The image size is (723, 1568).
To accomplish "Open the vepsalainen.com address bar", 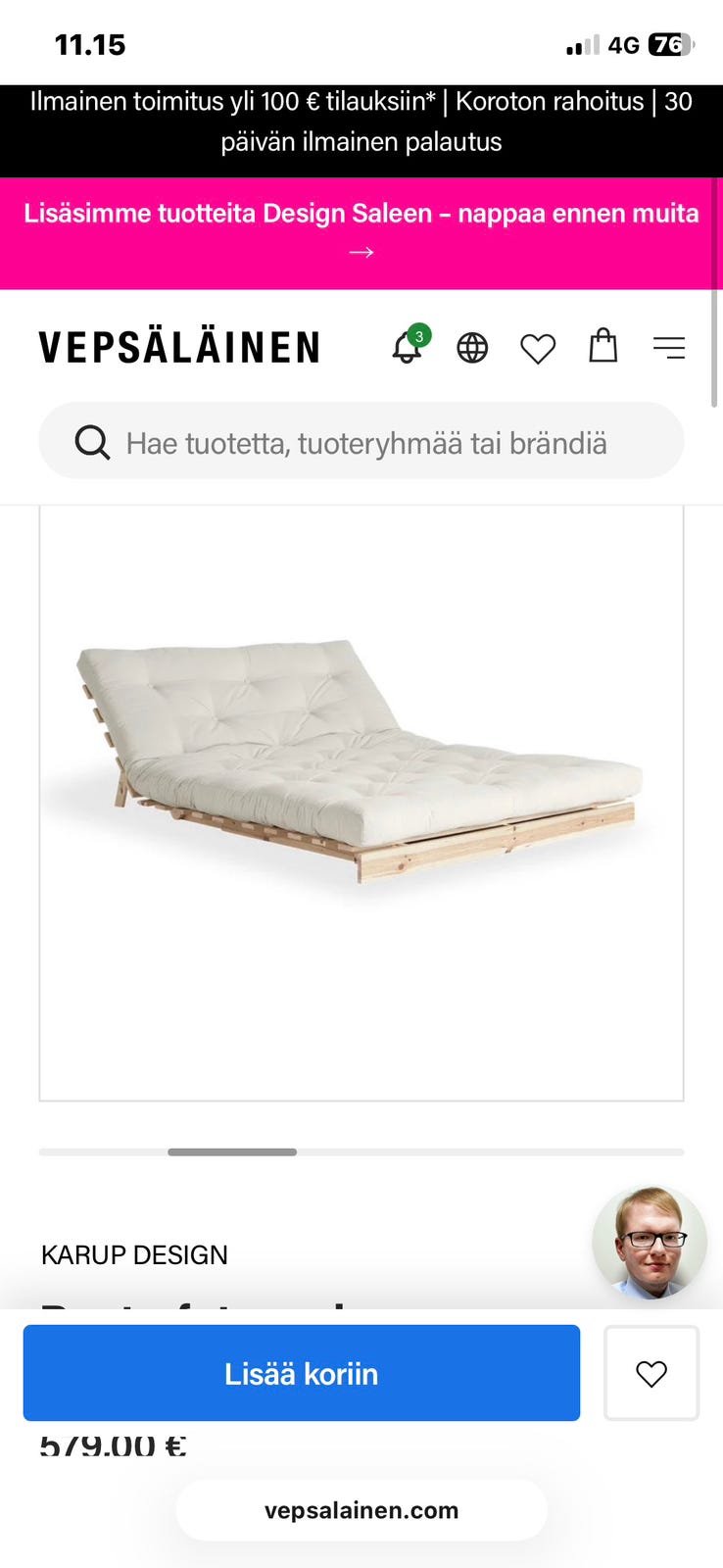I will pyautogui.click(x=361, y=1509).
